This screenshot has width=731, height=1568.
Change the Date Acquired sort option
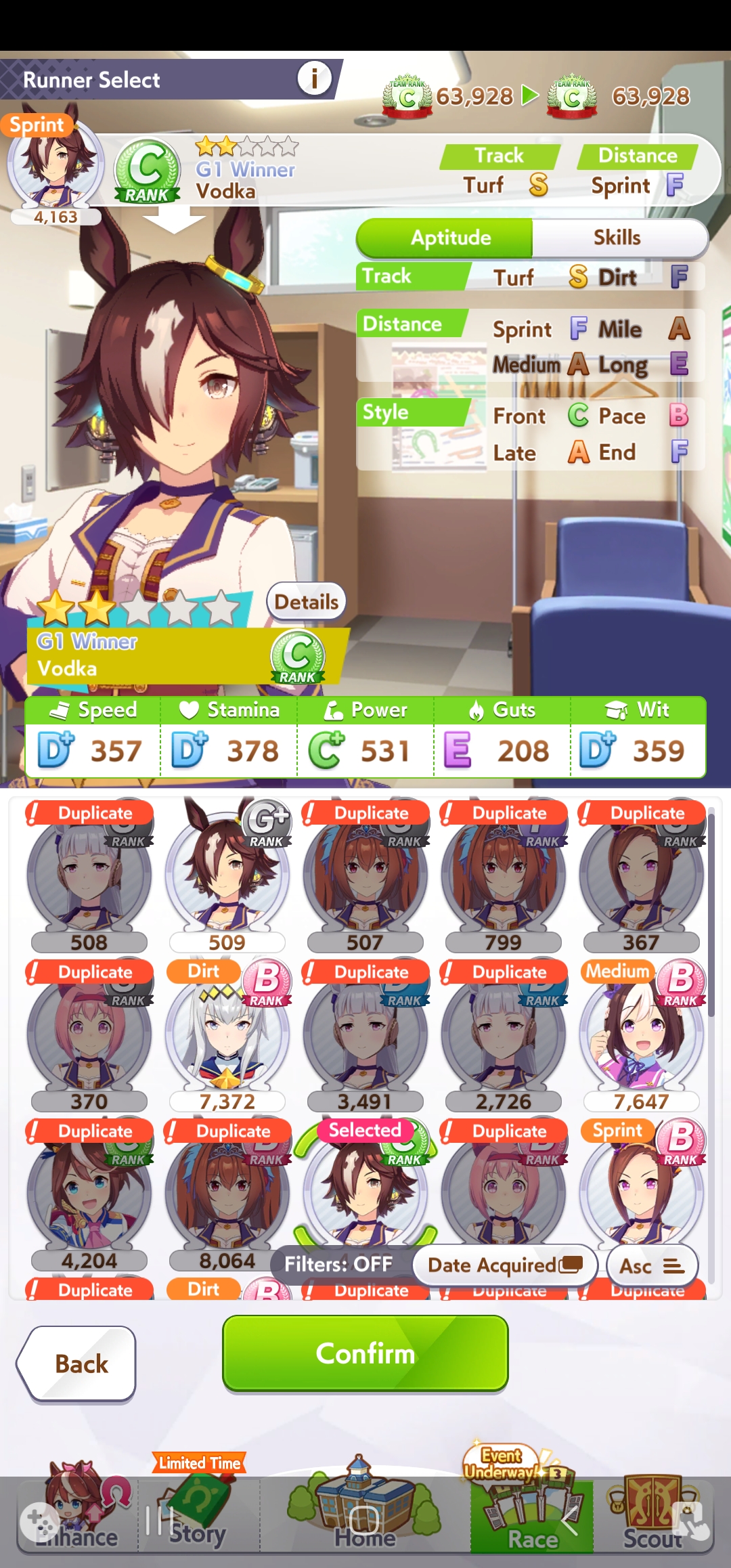click(x=505, y=1265)
